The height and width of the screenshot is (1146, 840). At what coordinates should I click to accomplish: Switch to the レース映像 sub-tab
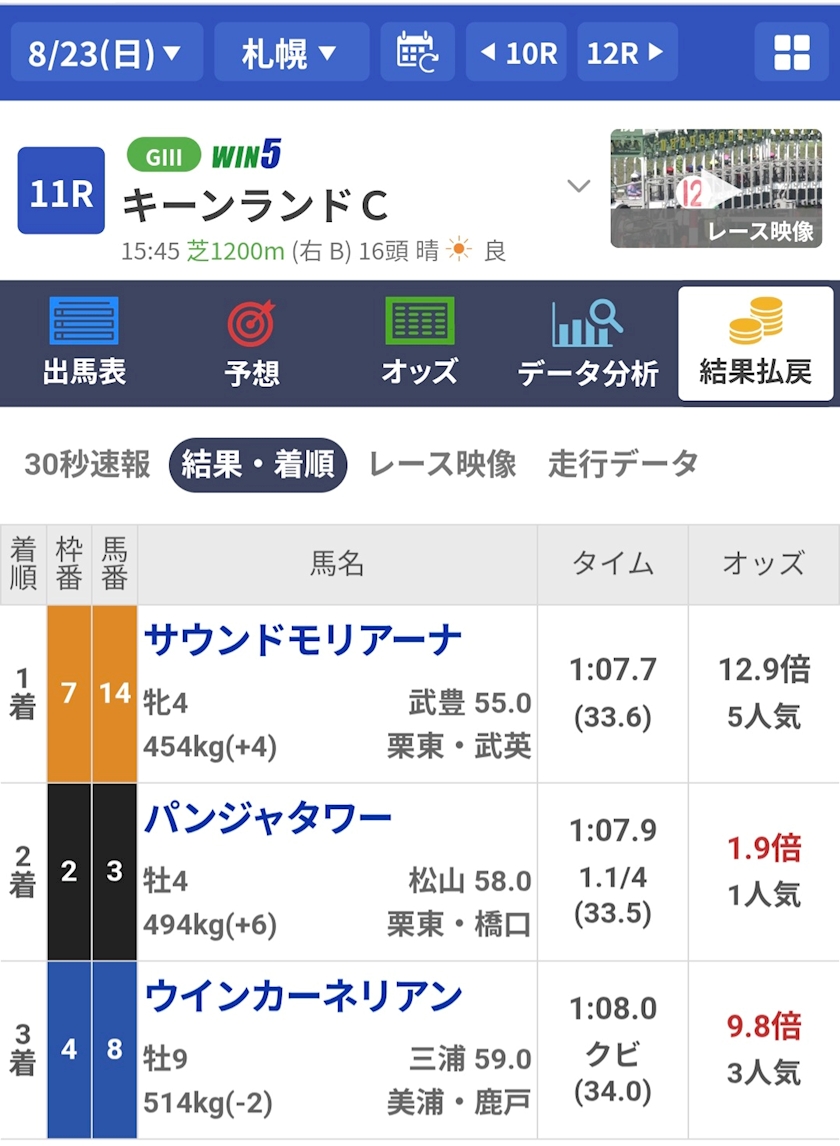pos(443,464)
